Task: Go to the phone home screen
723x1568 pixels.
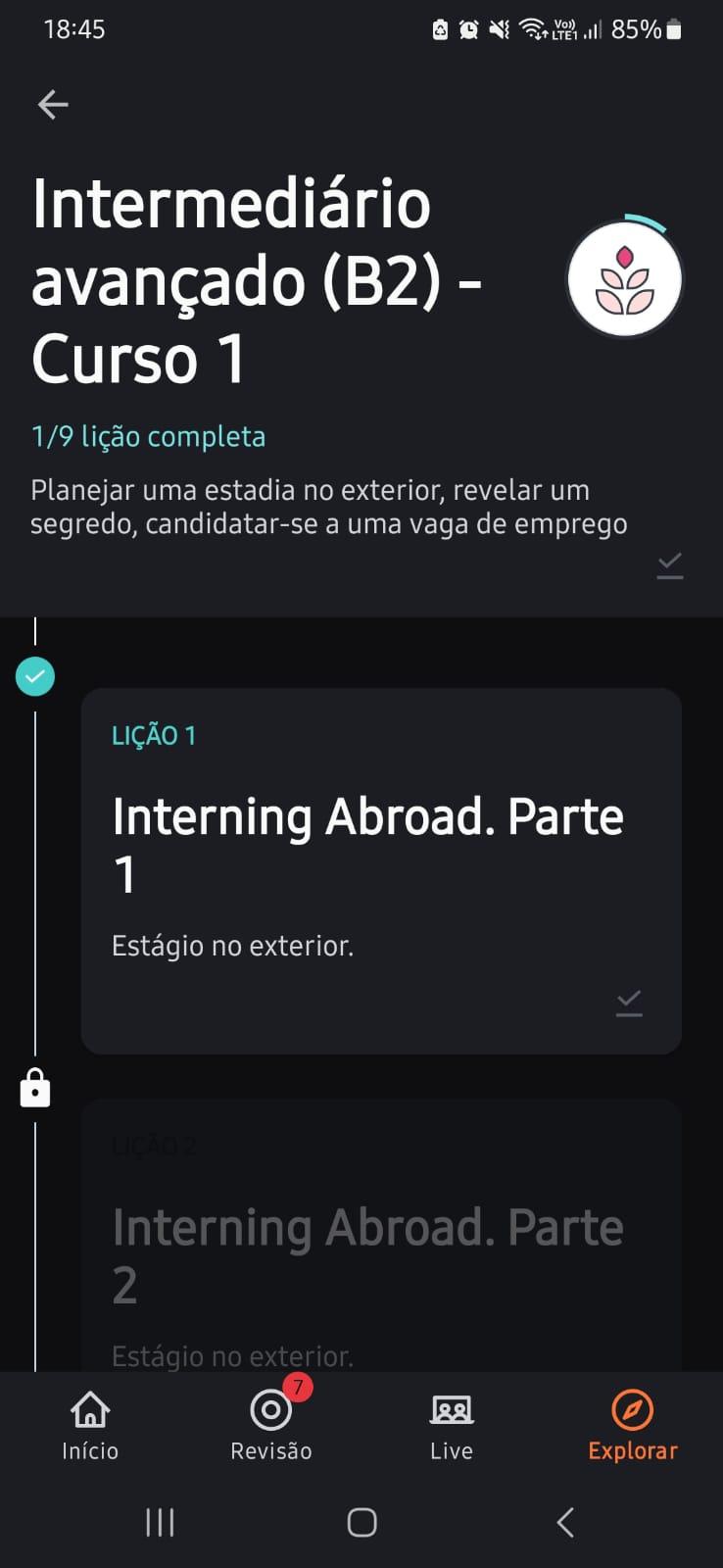Action: point(361,1522)
